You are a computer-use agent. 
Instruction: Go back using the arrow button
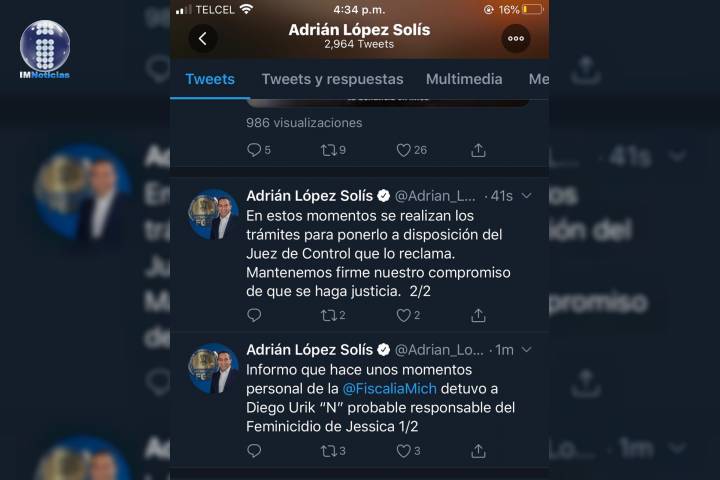coord(203,38)
